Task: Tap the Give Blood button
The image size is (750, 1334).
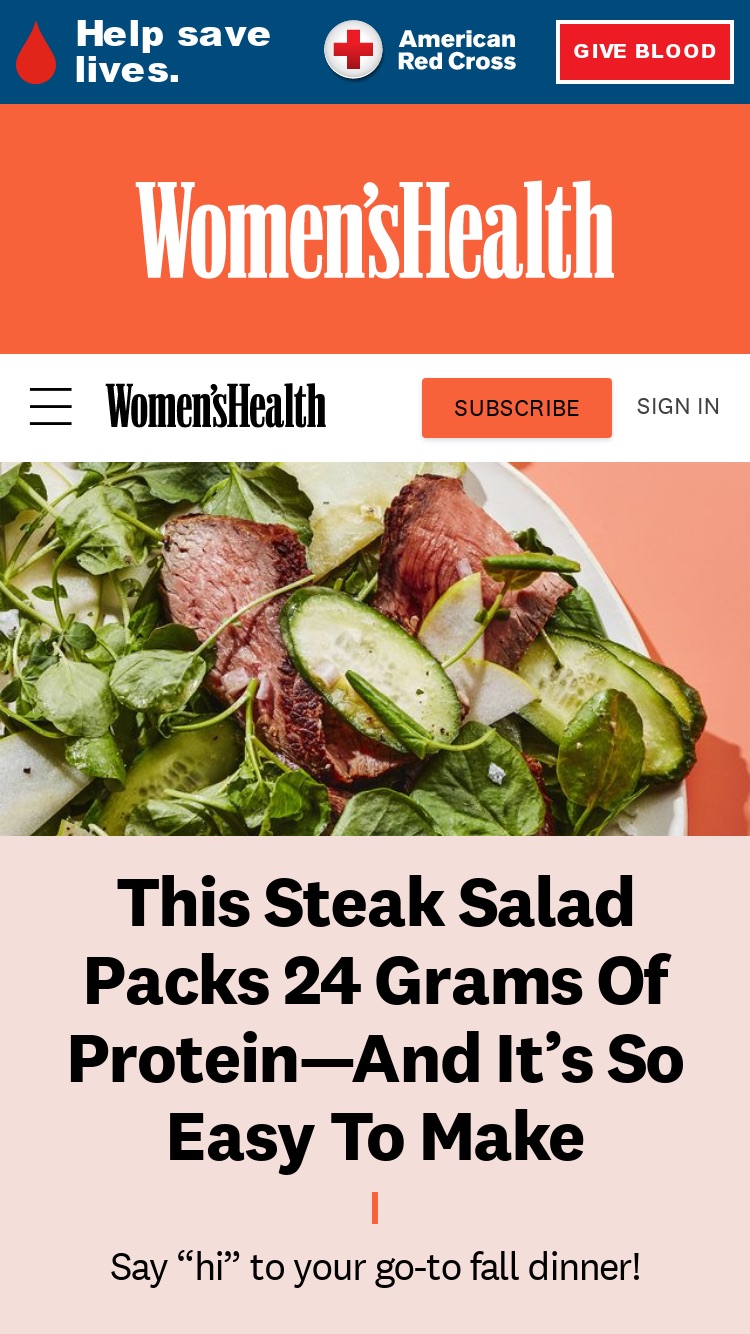Action: coord(645,51)
